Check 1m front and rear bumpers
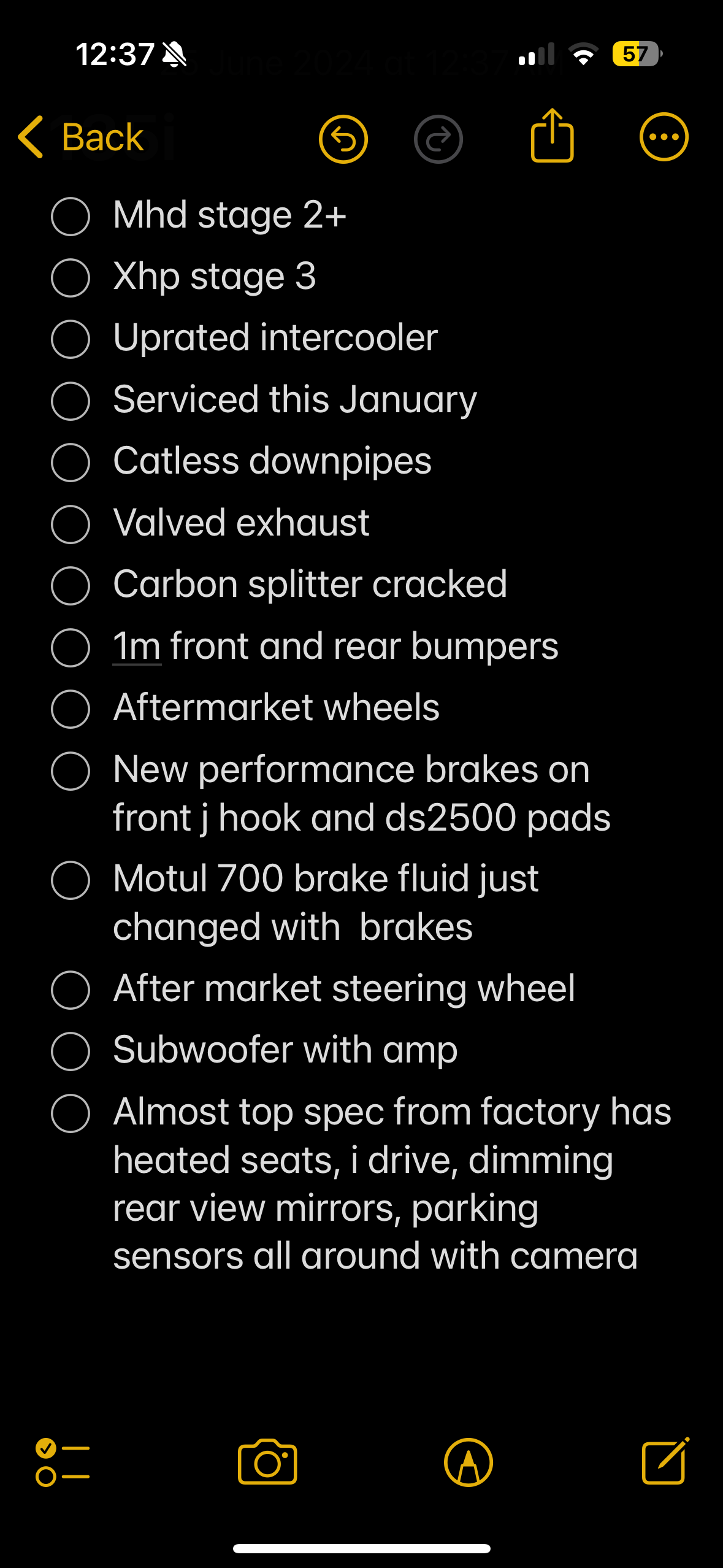Screen dimensions: 723x1568 [x=71, y=648]
